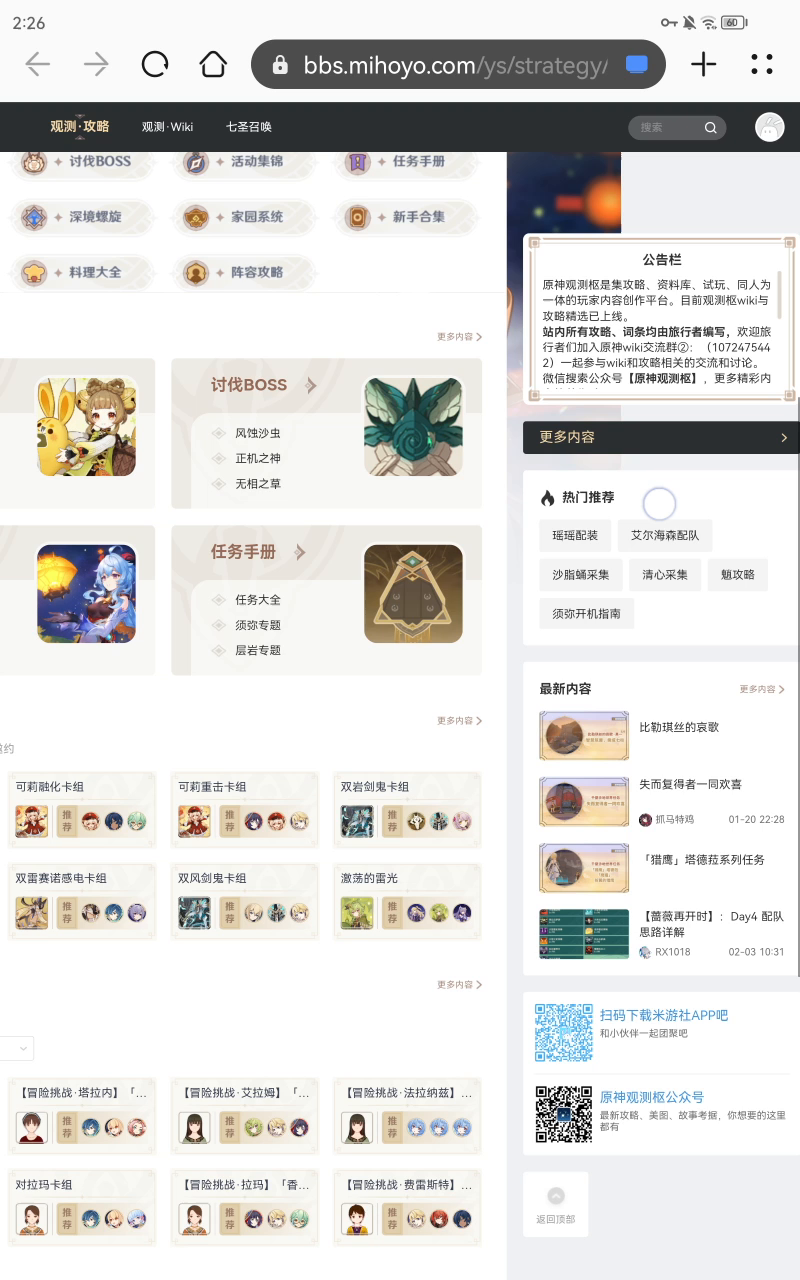This screenshot has height=1280, width=800.
Task: Switch to the 七圣召唤 tab
Action: tap(249, 127)
